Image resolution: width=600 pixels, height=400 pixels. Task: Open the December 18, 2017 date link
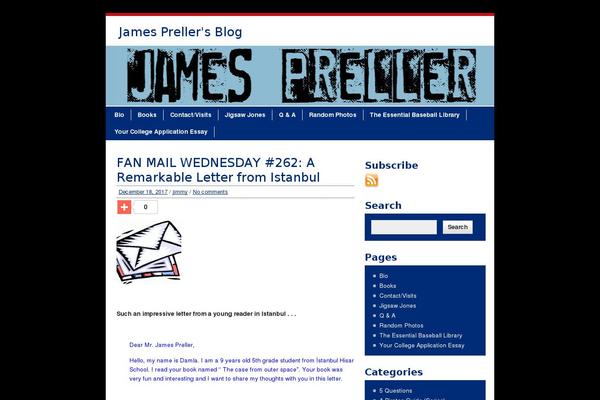(143, 191)
